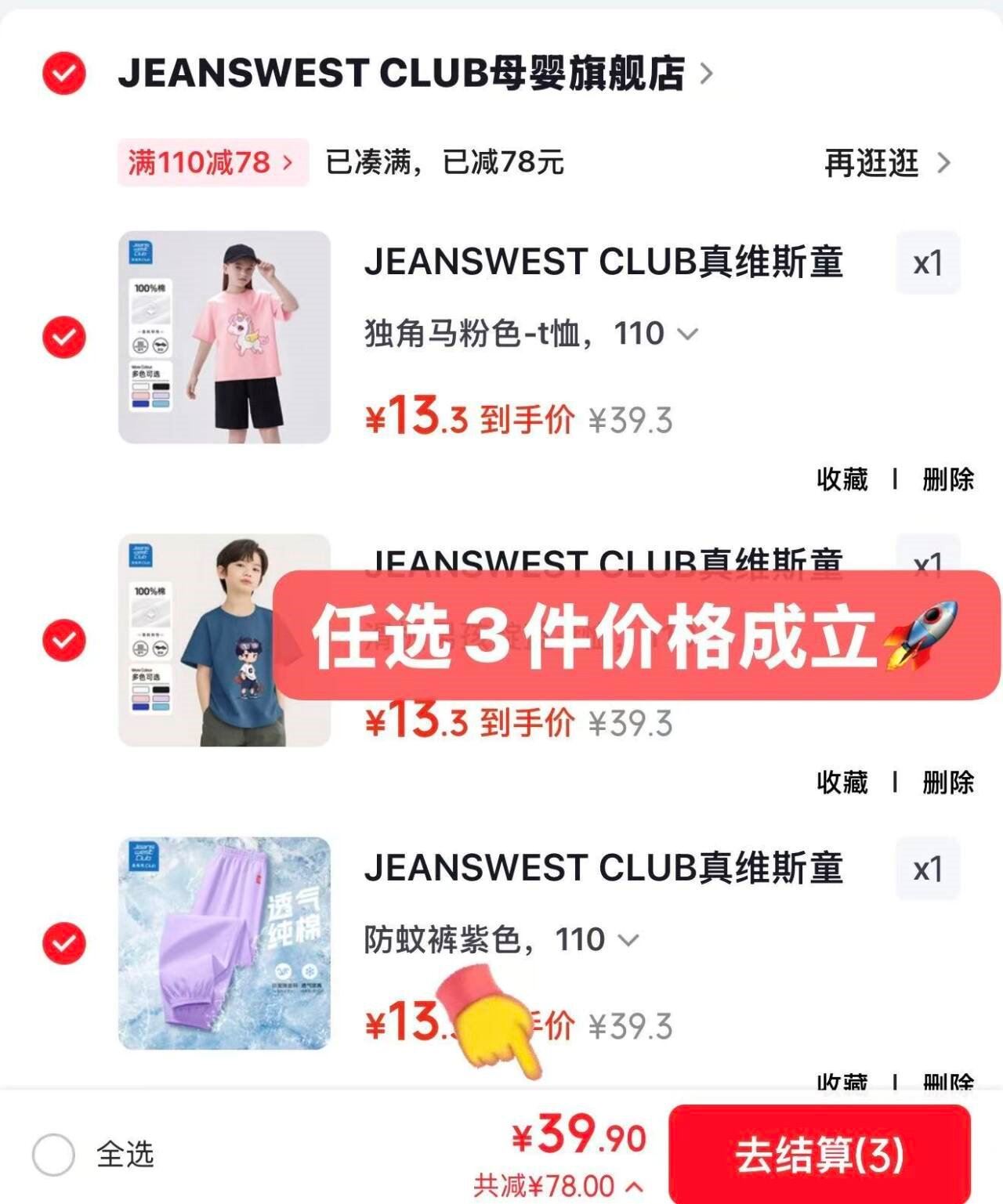Image resolution: width=1003 pixels, height=1204 pixels.
Task: Select the 全选 radio button
Action: [53, 1155]
